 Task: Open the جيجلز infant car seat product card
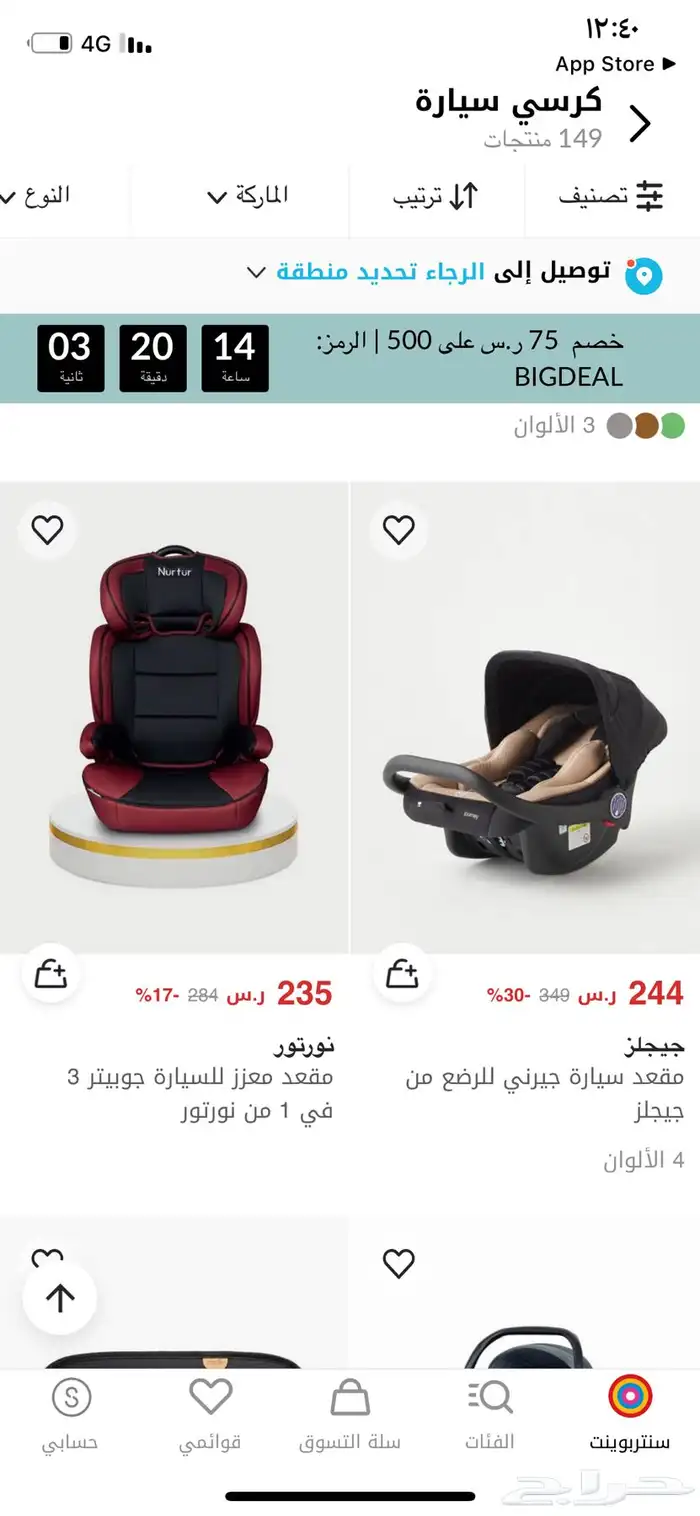525,720
